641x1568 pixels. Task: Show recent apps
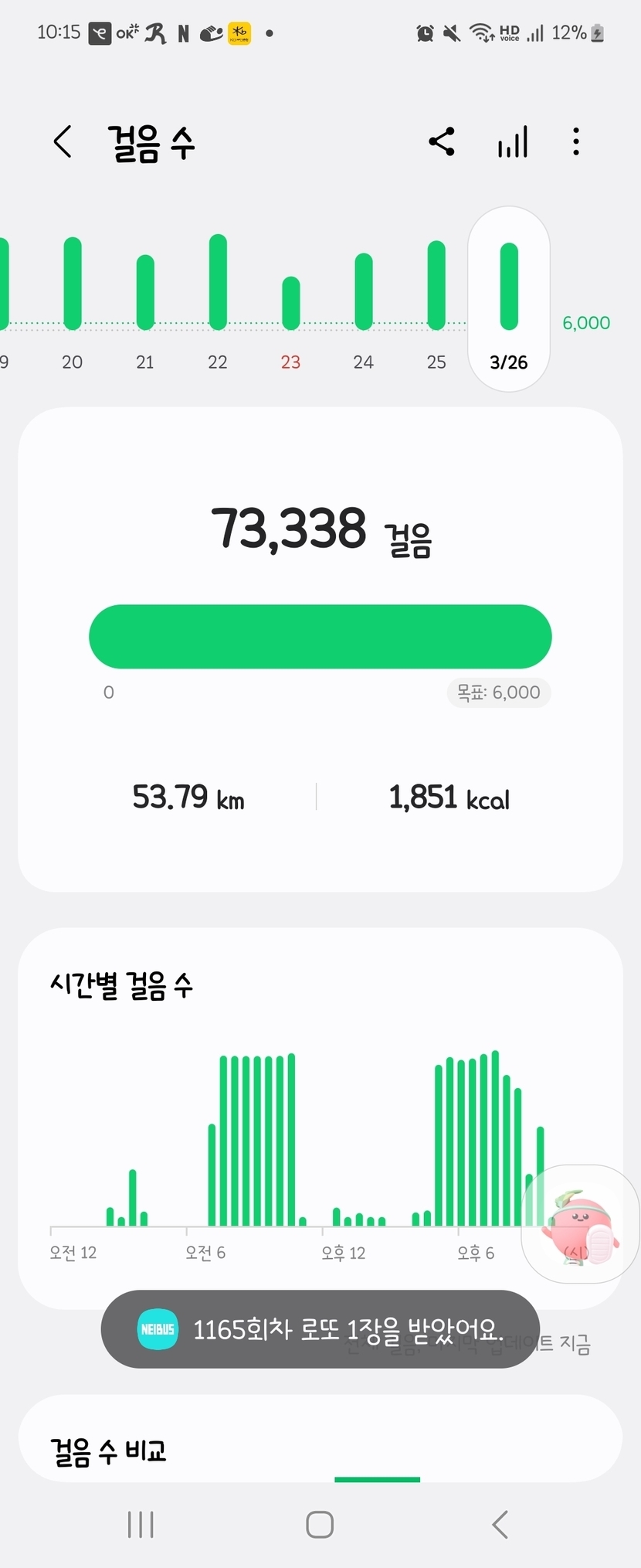point(141,1525)
